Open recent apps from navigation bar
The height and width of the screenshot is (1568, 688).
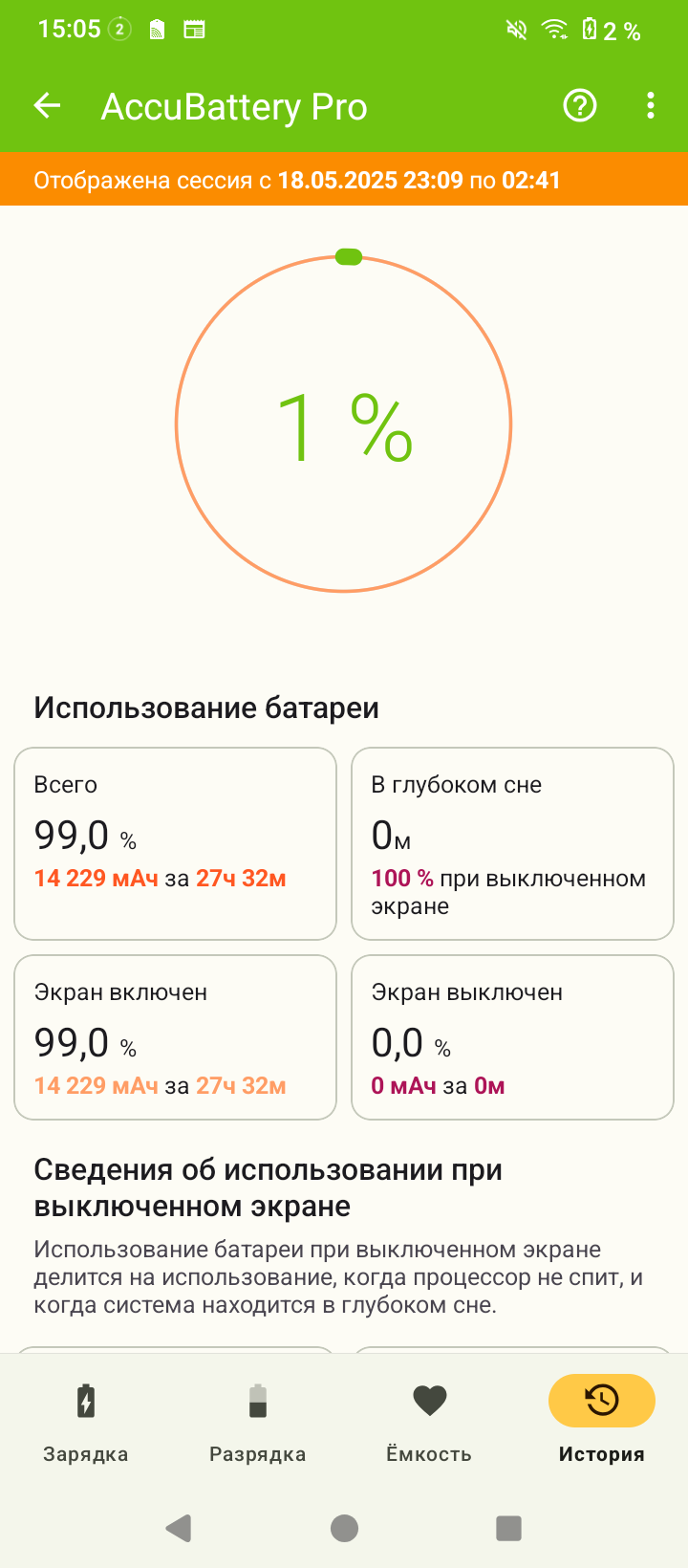pyautogui.click(x=508, y=1528)
